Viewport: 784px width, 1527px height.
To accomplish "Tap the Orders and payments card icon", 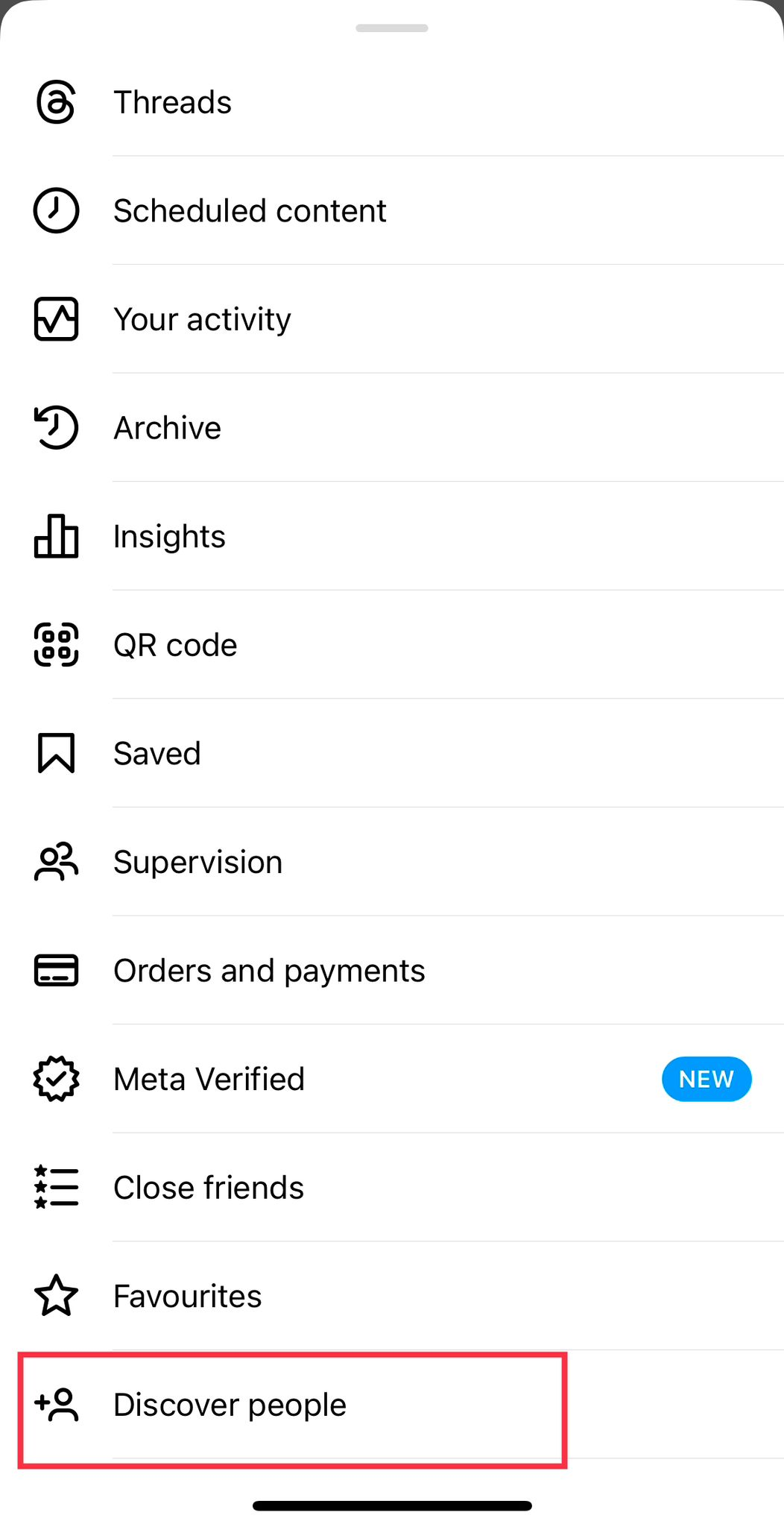I will (x=55, y=970).
